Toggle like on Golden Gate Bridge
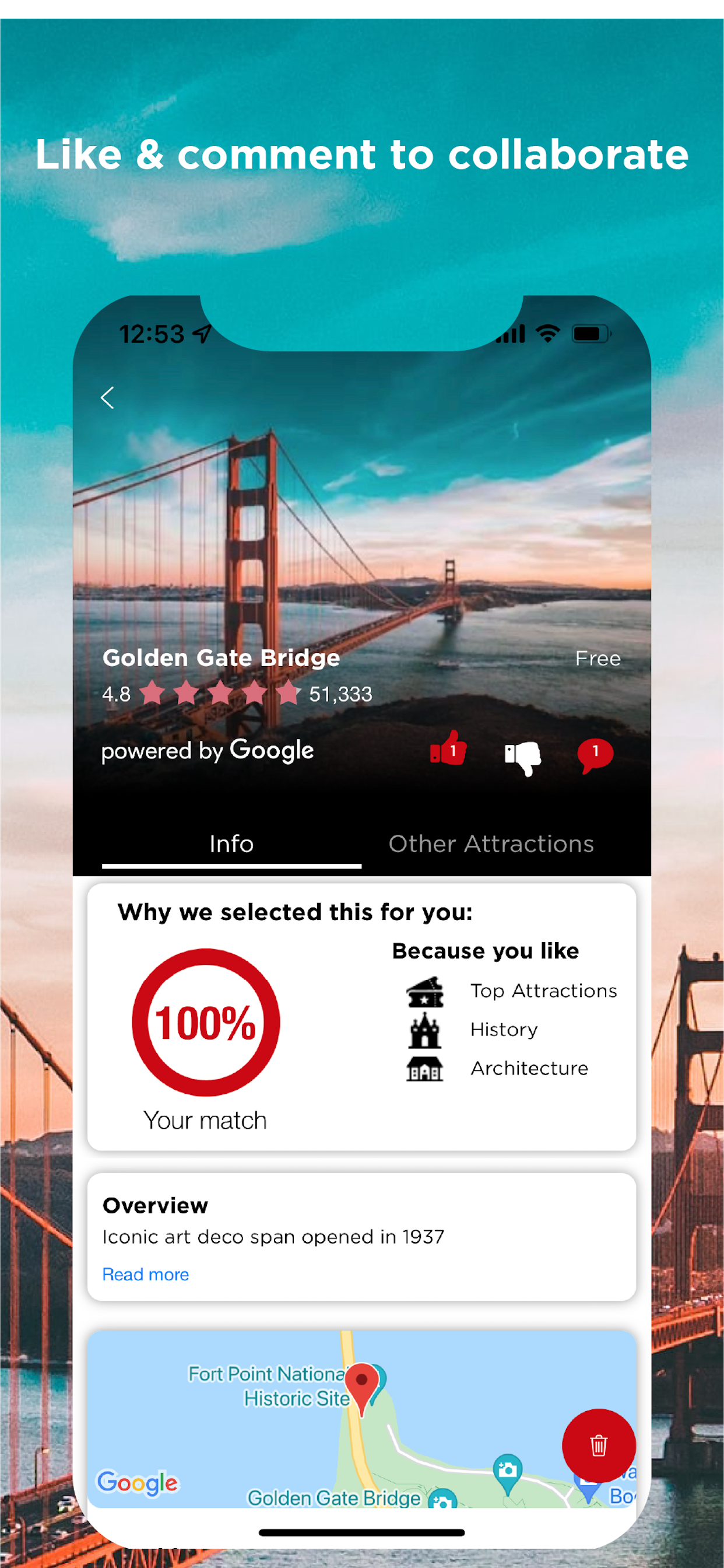This screenshot has width=724, height=1568. click(x=448, y=754)
